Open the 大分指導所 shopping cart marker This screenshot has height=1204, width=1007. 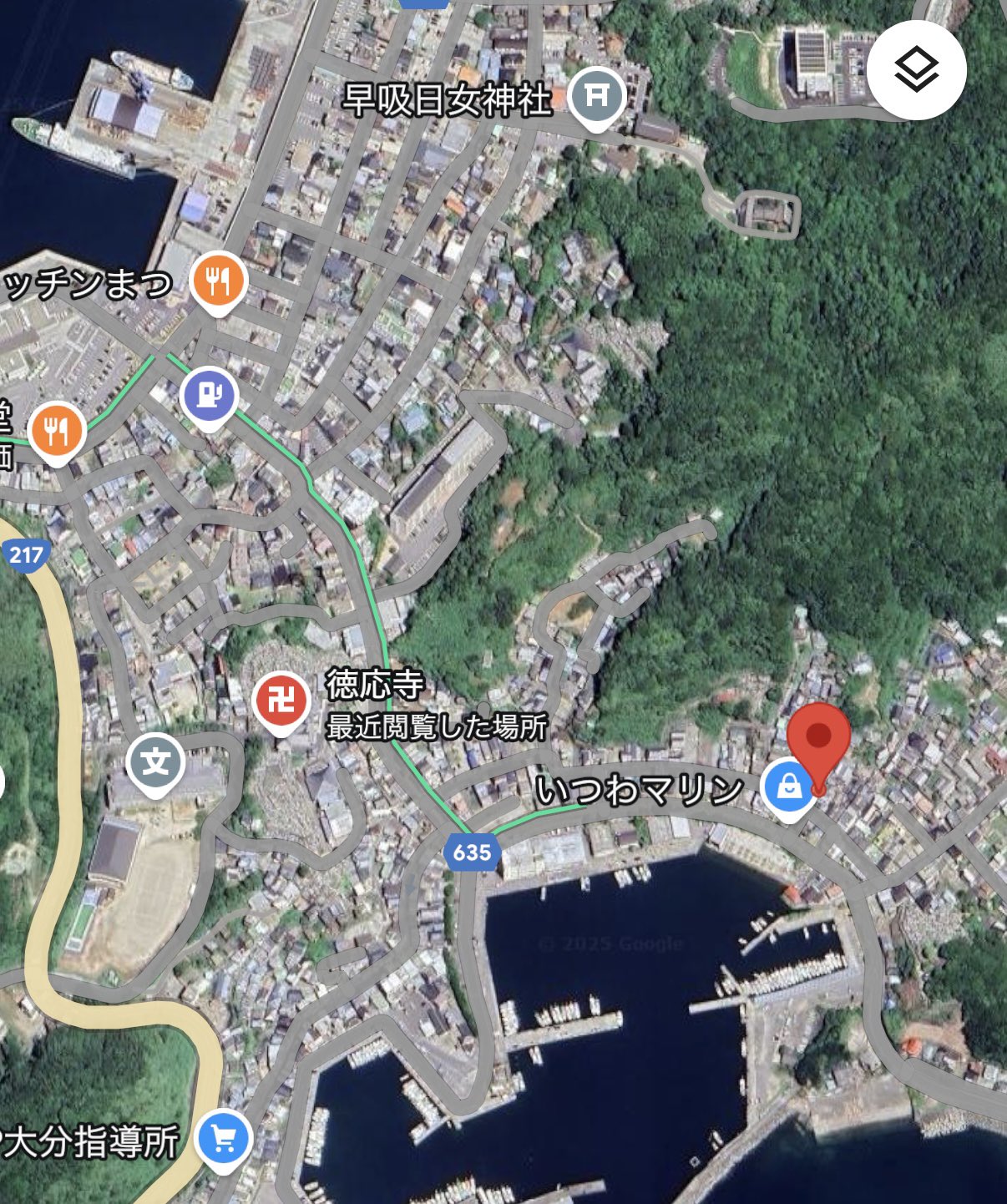coord(224,1138)
